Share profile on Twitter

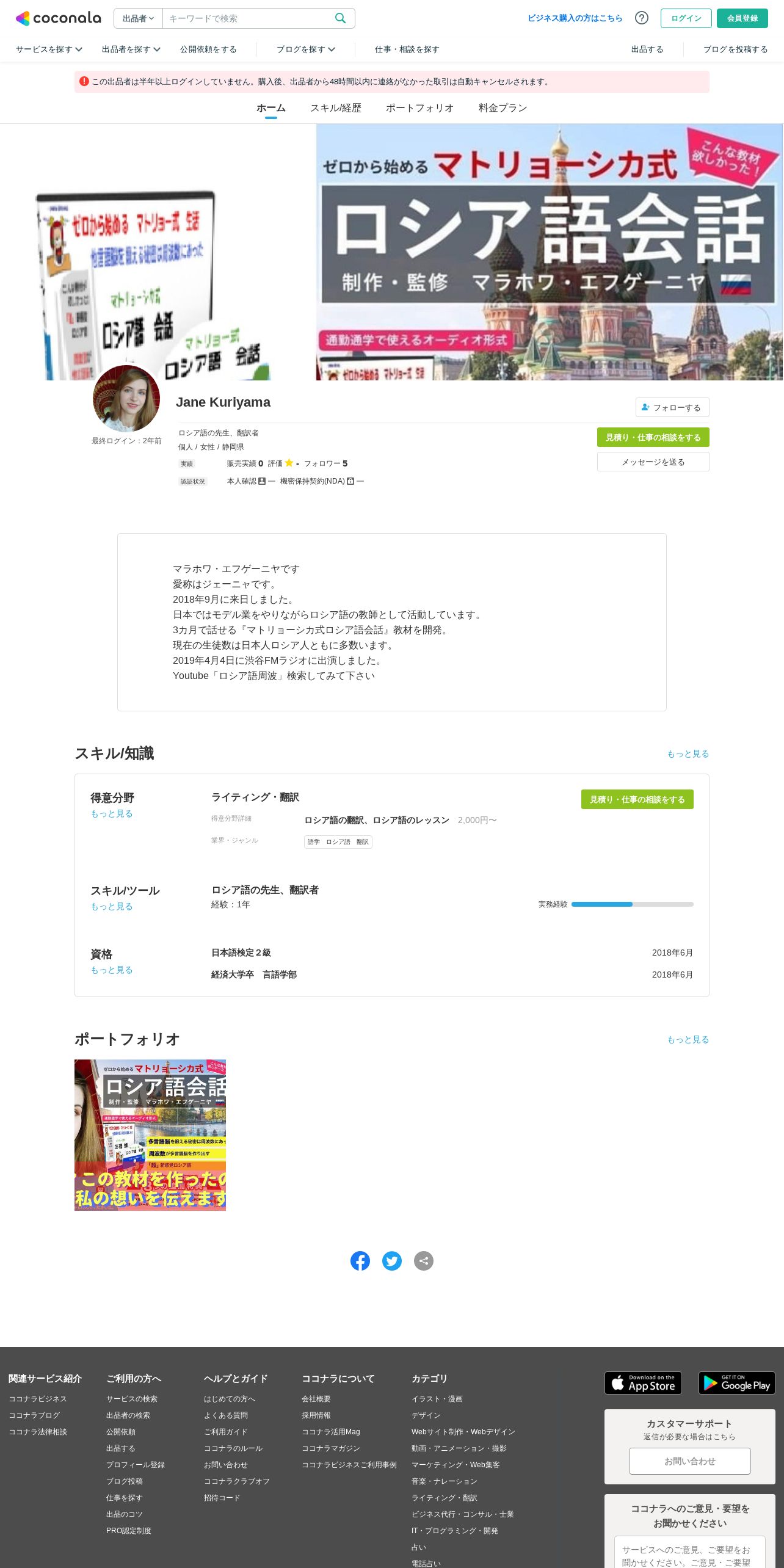coord(392,1261)
